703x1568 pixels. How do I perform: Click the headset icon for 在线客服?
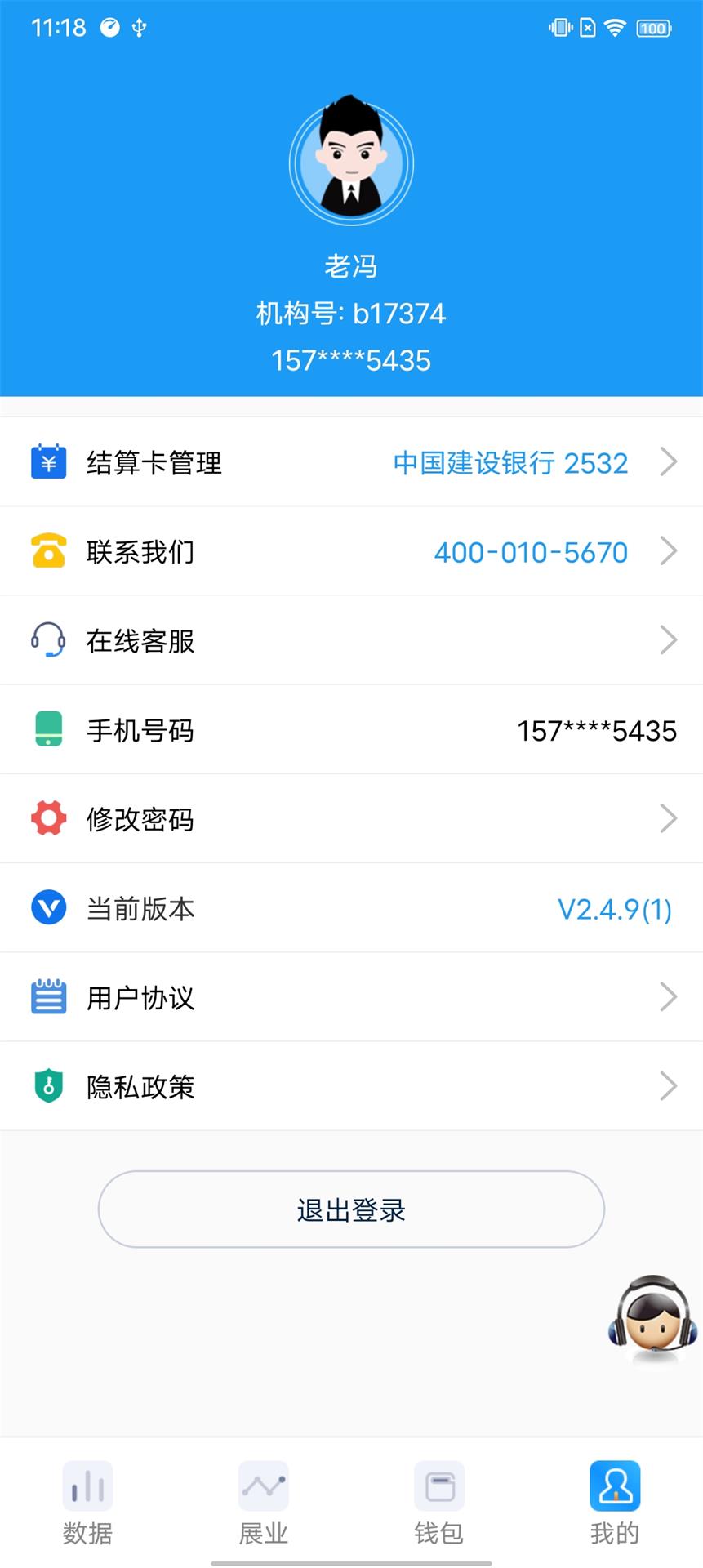[49, 640]
